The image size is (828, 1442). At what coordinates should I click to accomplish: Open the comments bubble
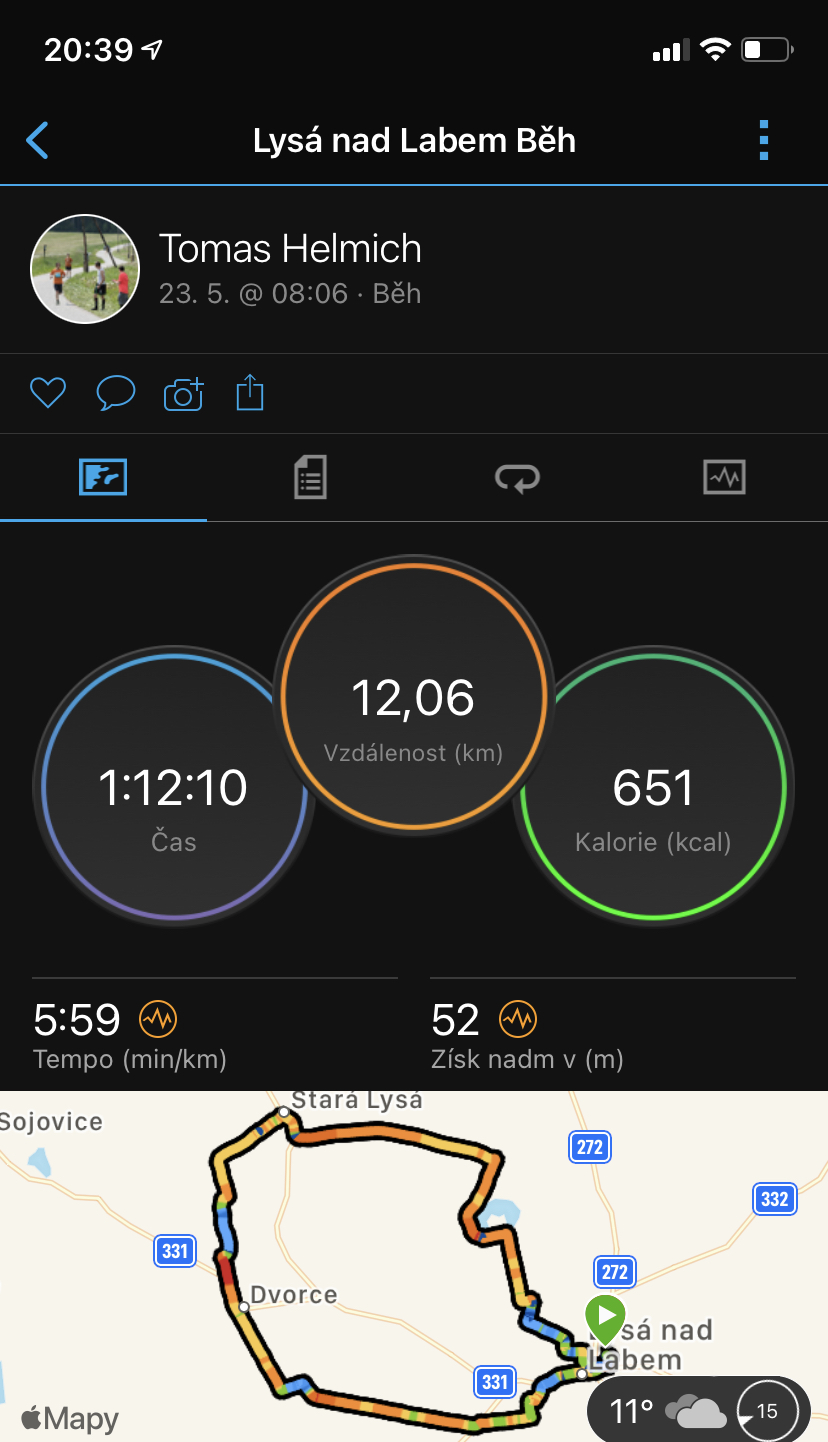coord(116,393)
